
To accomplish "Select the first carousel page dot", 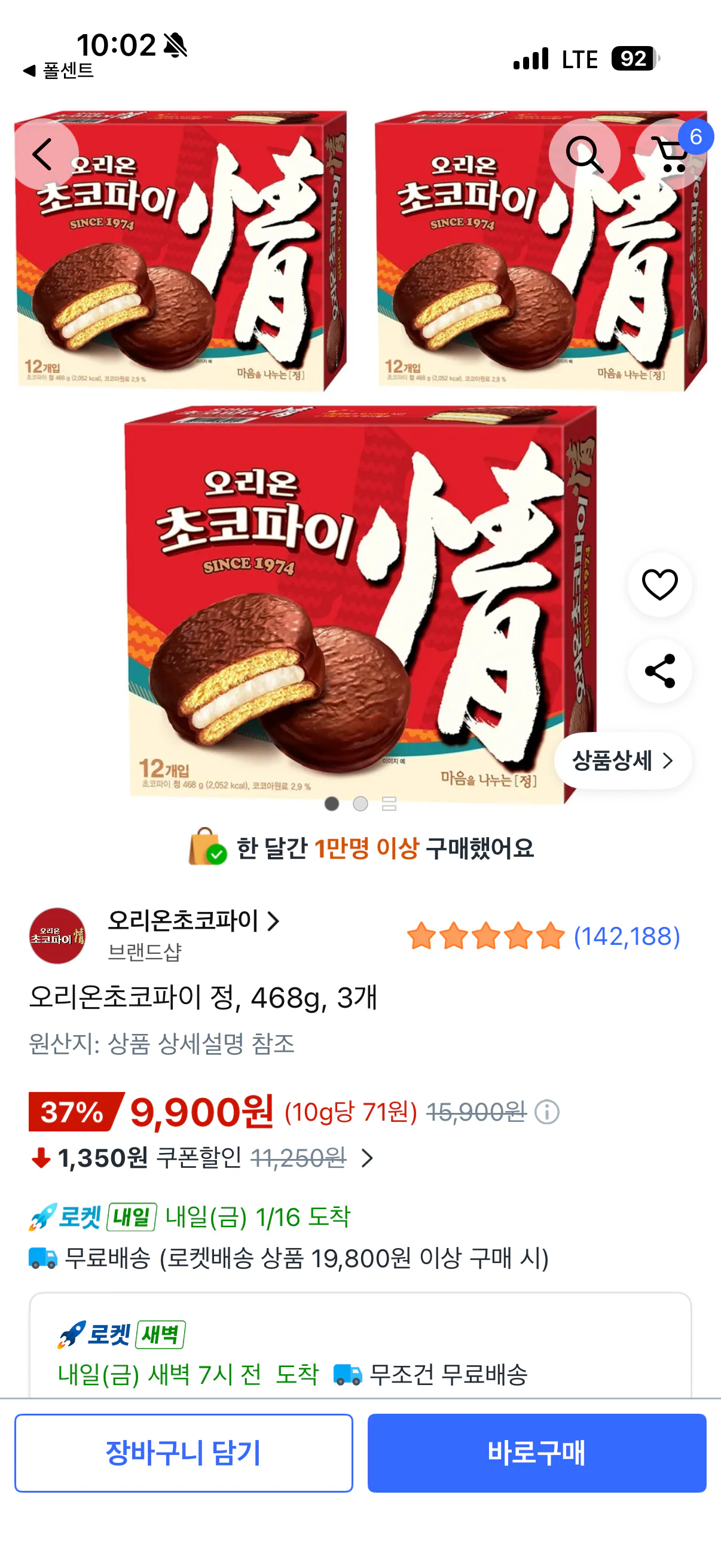I will [332, 804].
